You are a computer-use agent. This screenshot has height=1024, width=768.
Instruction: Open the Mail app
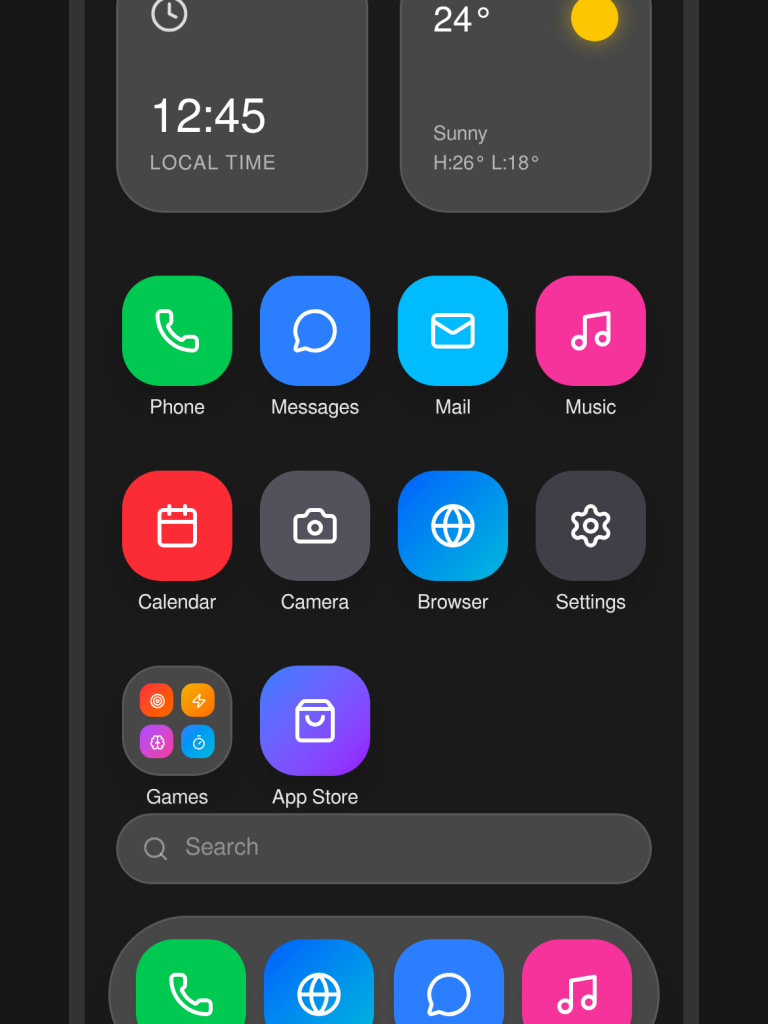click(453, 331)
